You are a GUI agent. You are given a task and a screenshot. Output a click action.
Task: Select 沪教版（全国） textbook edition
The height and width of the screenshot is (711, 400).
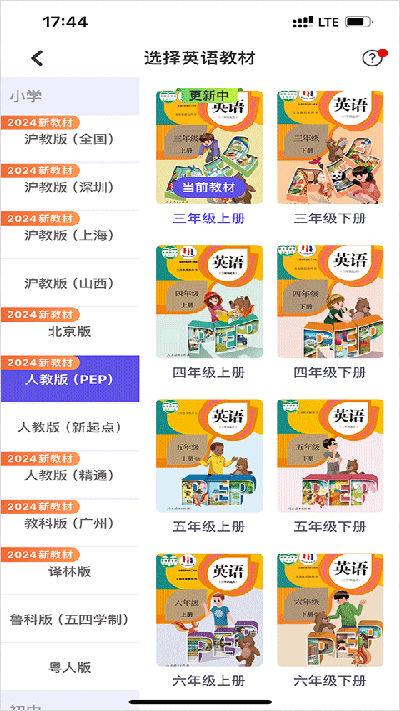point(69,139)
